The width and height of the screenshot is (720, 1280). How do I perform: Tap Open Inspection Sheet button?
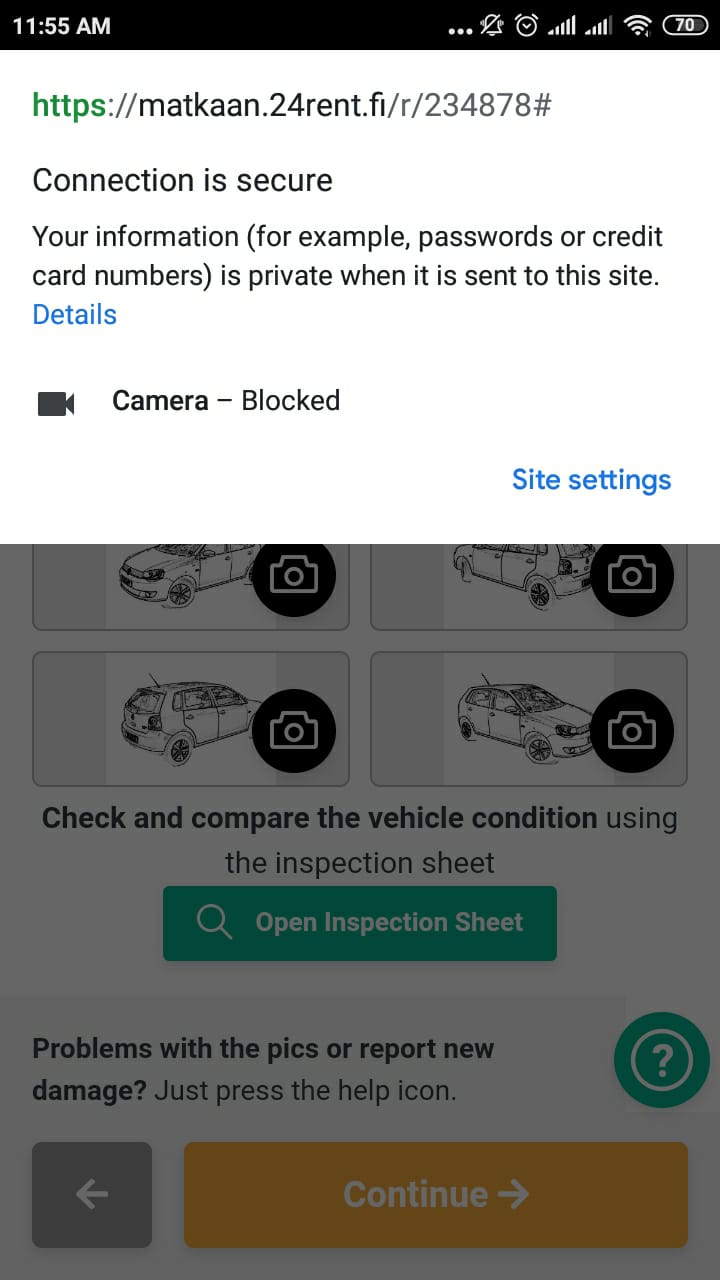click(360, 923)
